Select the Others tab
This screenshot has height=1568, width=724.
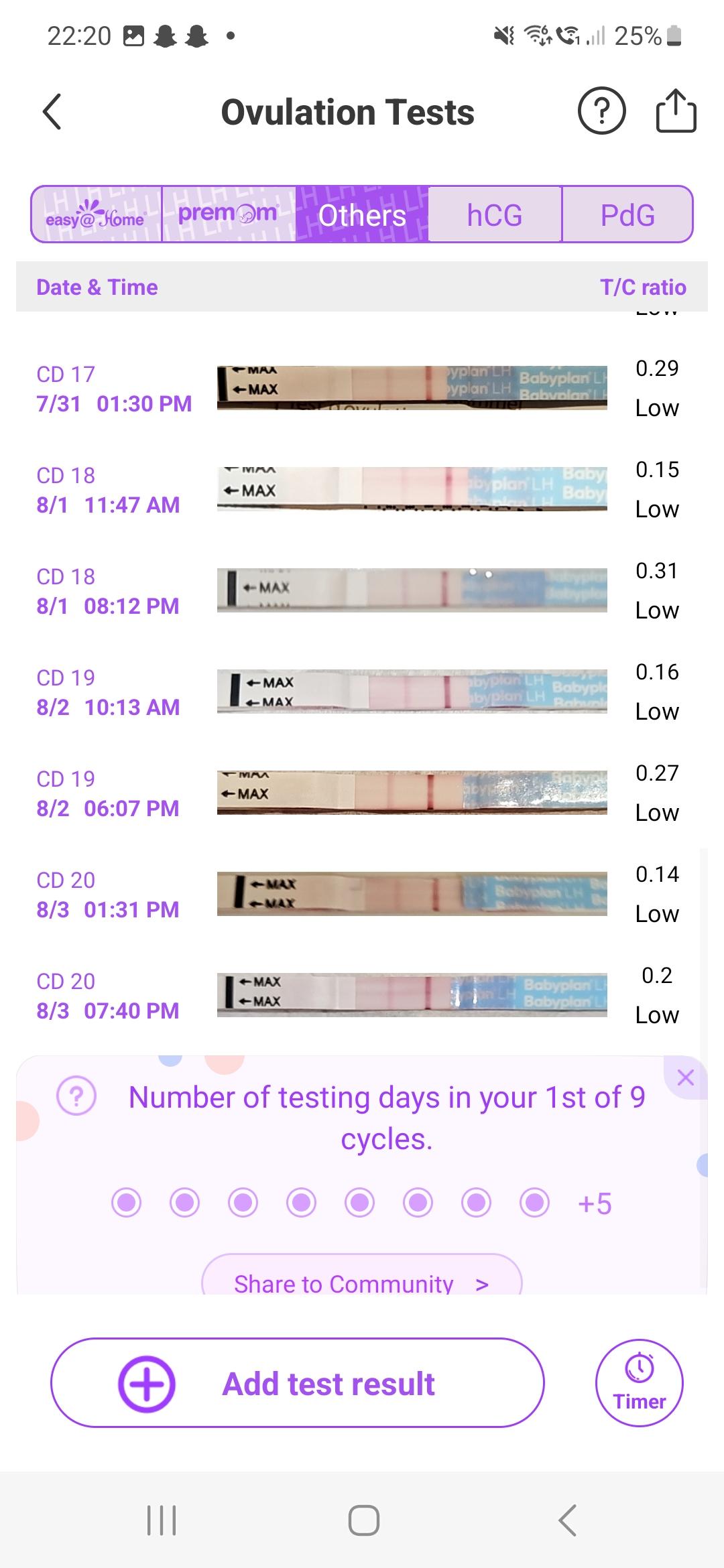pos(362,214)
